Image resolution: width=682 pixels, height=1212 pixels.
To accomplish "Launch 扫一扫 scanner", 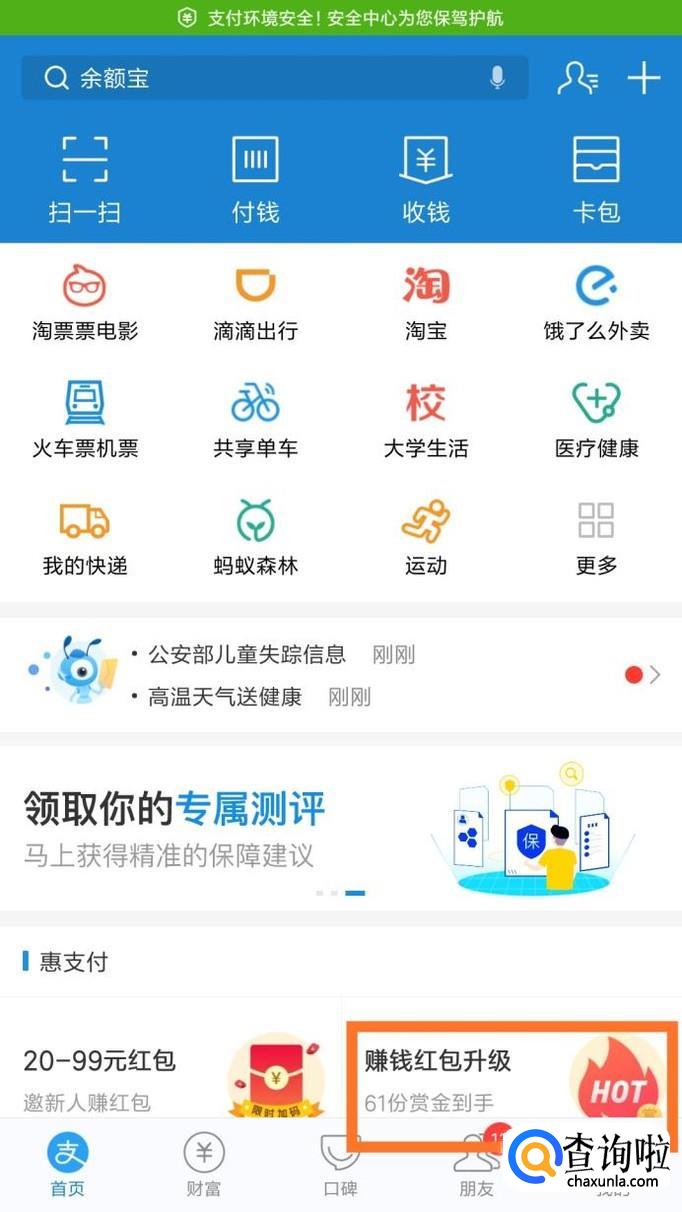I will 84,178.
